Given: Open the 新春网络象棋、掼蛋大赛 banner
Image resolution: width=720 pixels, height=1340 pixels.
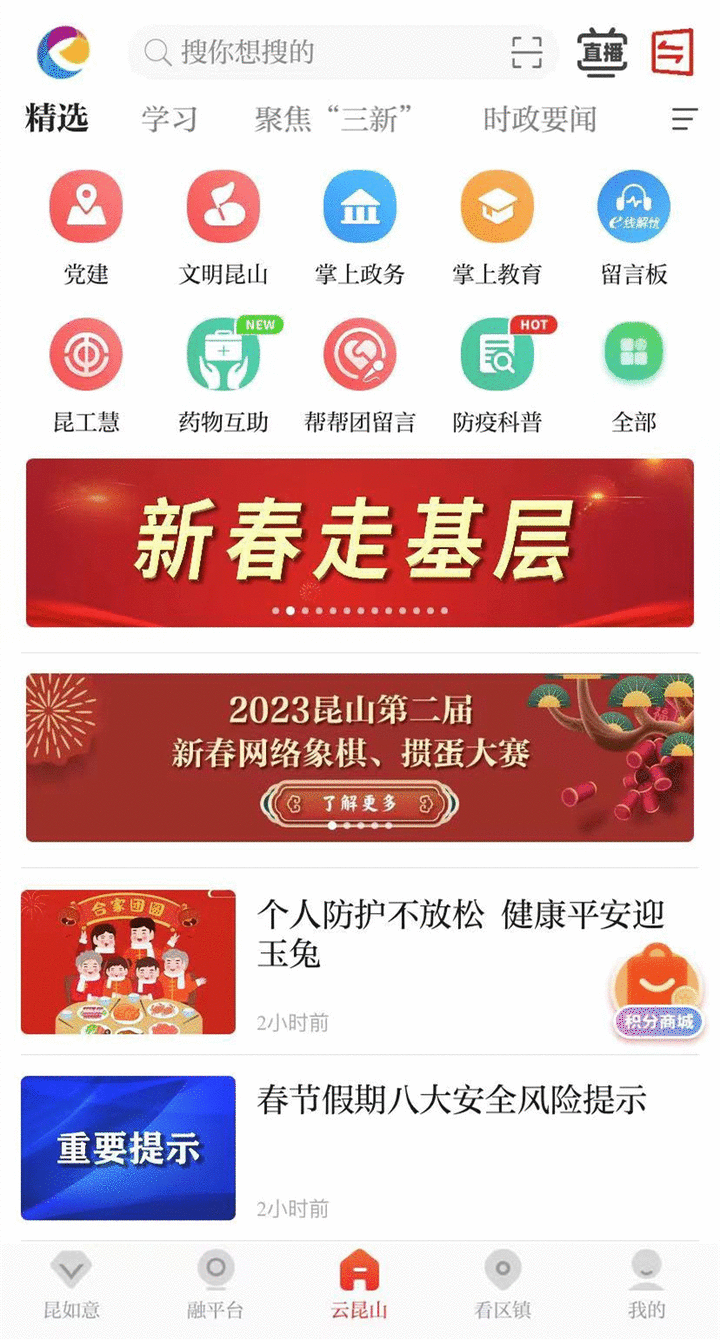Looking at the screenshot, I should tap(360, 757).
